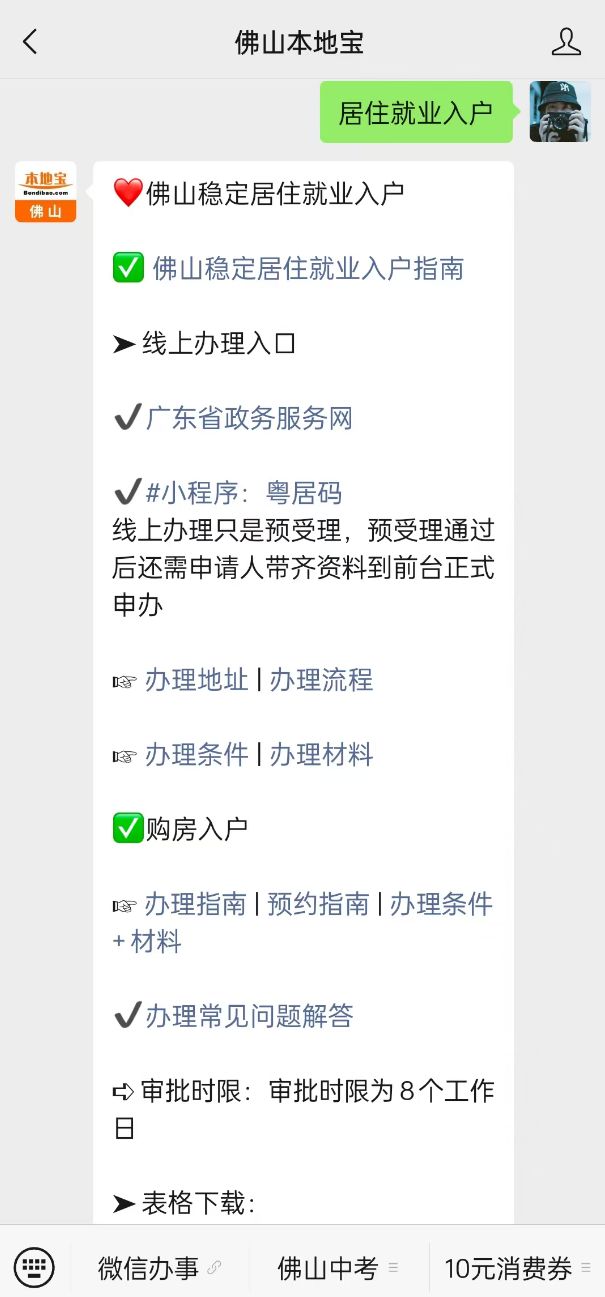This screenshot has width=605, height=1297.
Task: Tap my own avatar beside sent message
Action: (x=560, y=112)
